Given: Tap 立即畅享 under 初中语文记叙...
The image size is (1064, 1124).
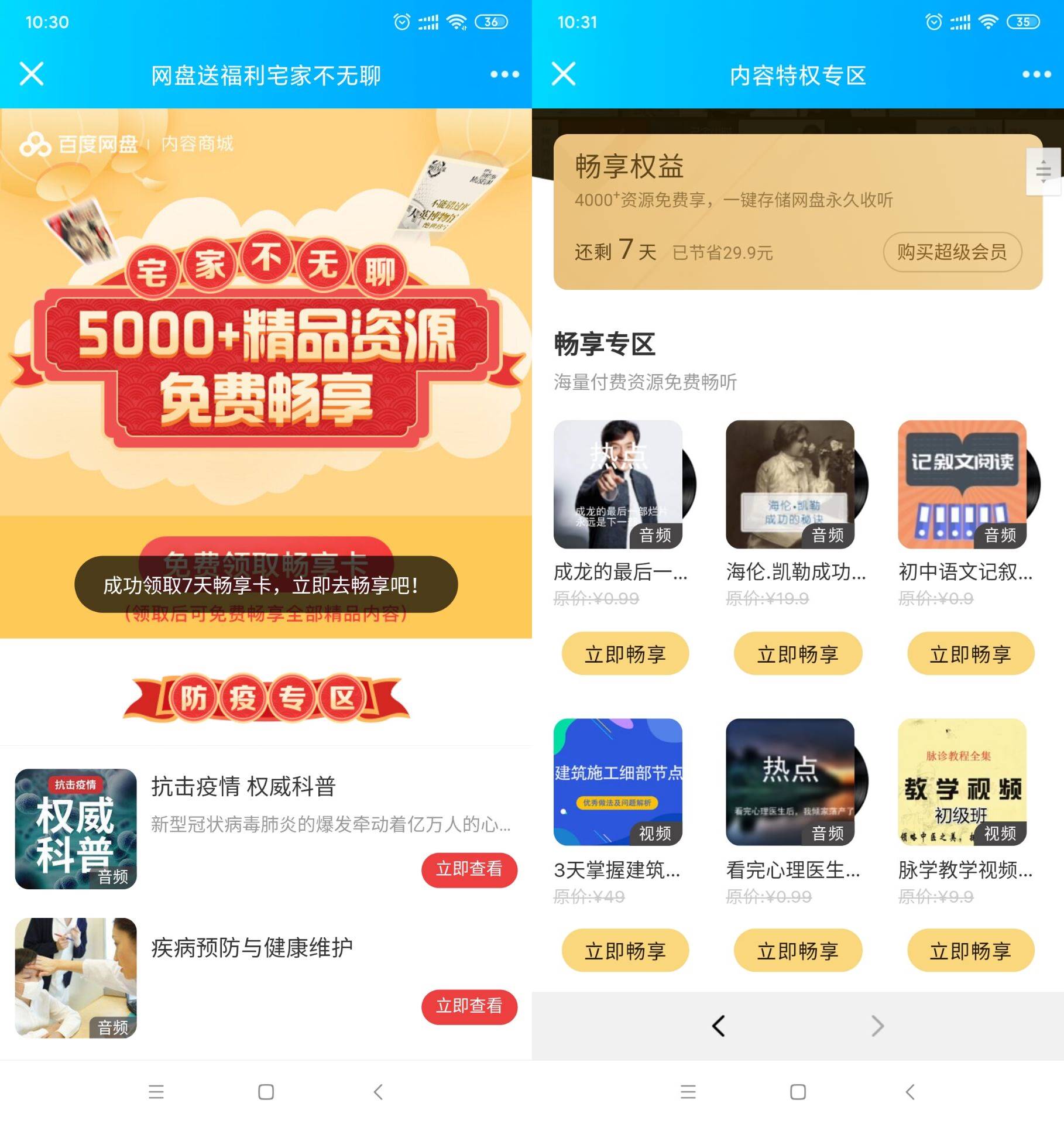Looking at the screenshot, I should [970, 654].
